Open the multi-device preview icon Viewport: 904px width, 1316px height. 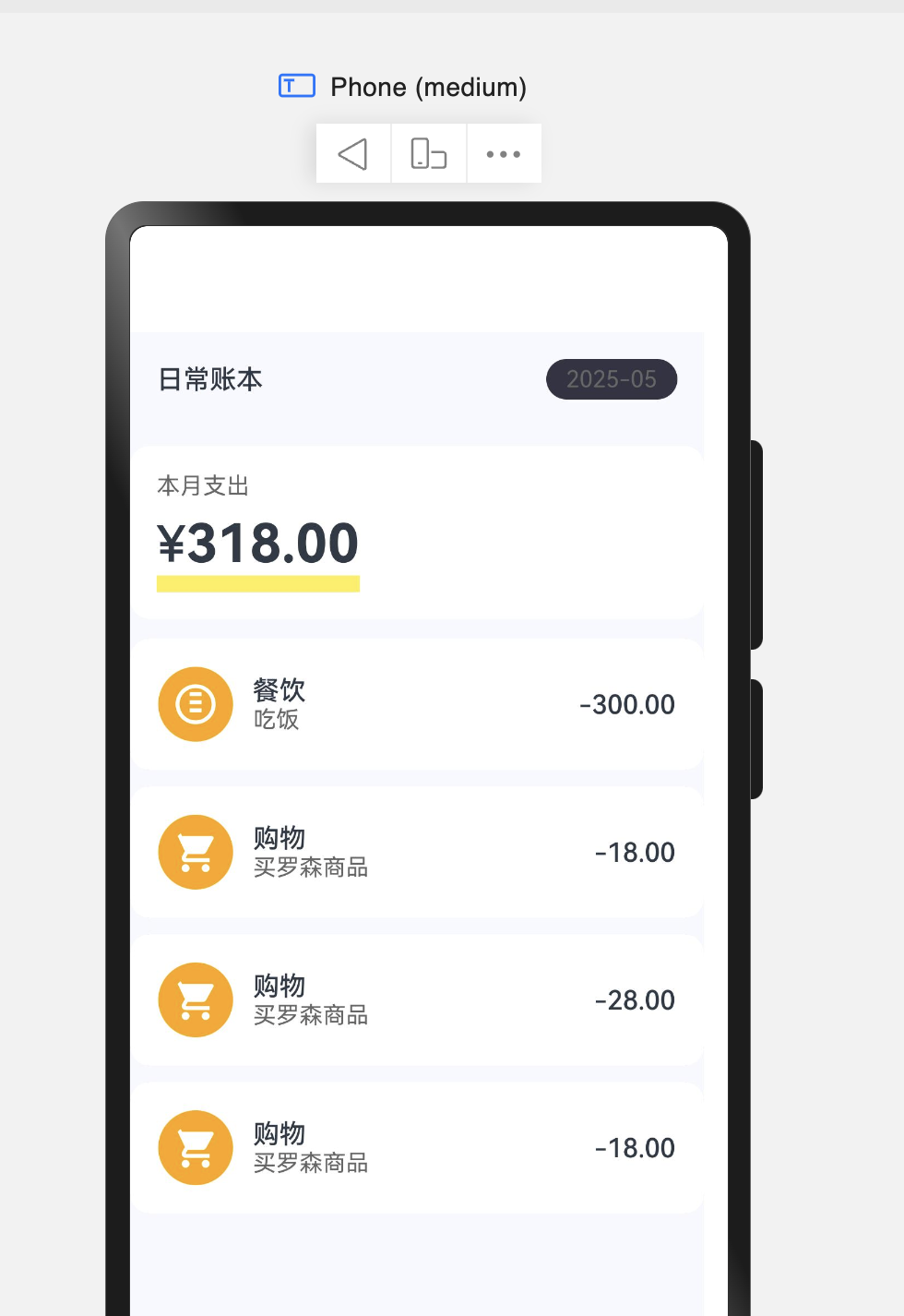[428, 154]
